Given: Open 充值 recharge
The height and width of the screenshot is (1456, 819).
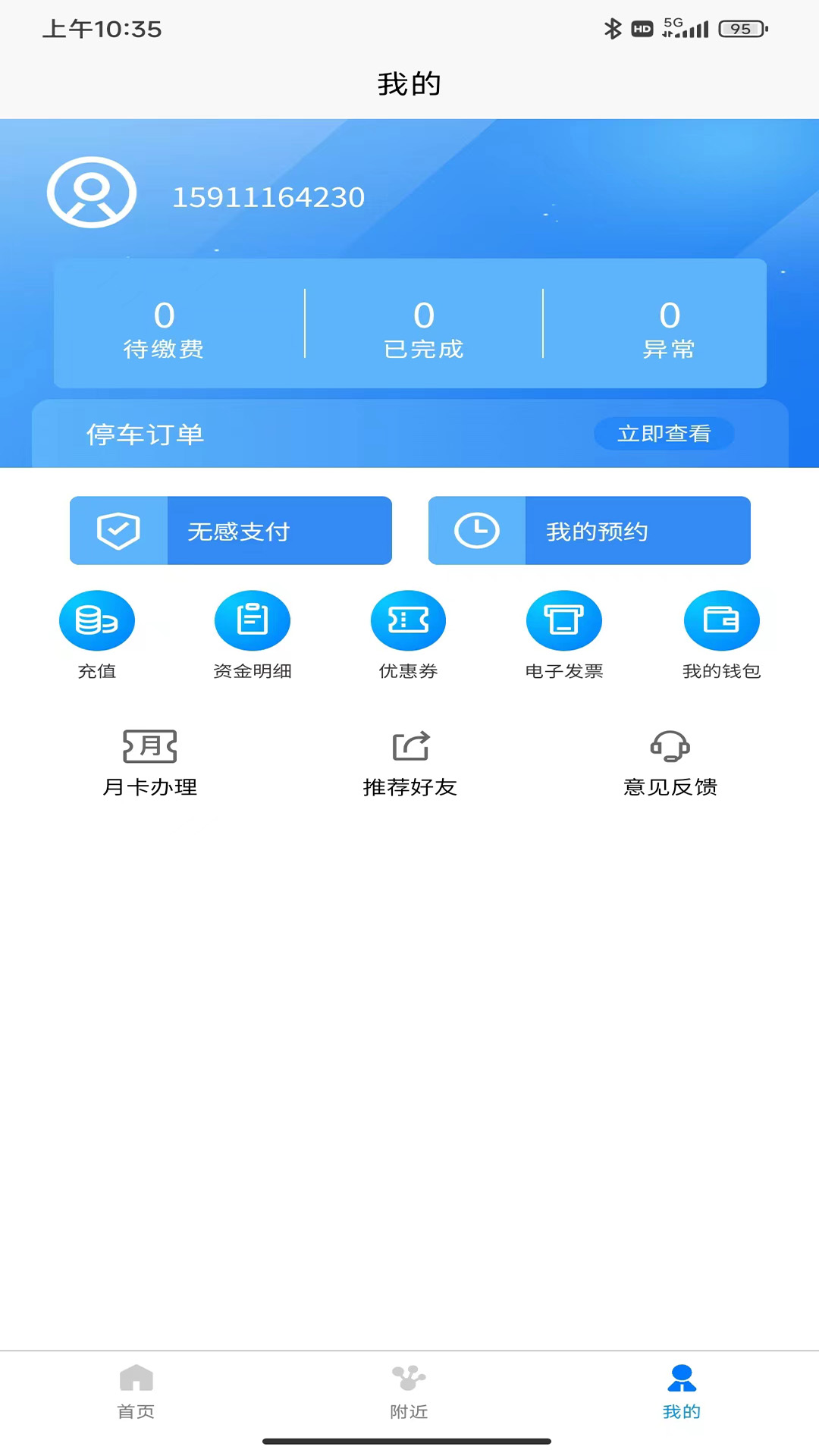Looking at the screenshot, I should [97, 635].
